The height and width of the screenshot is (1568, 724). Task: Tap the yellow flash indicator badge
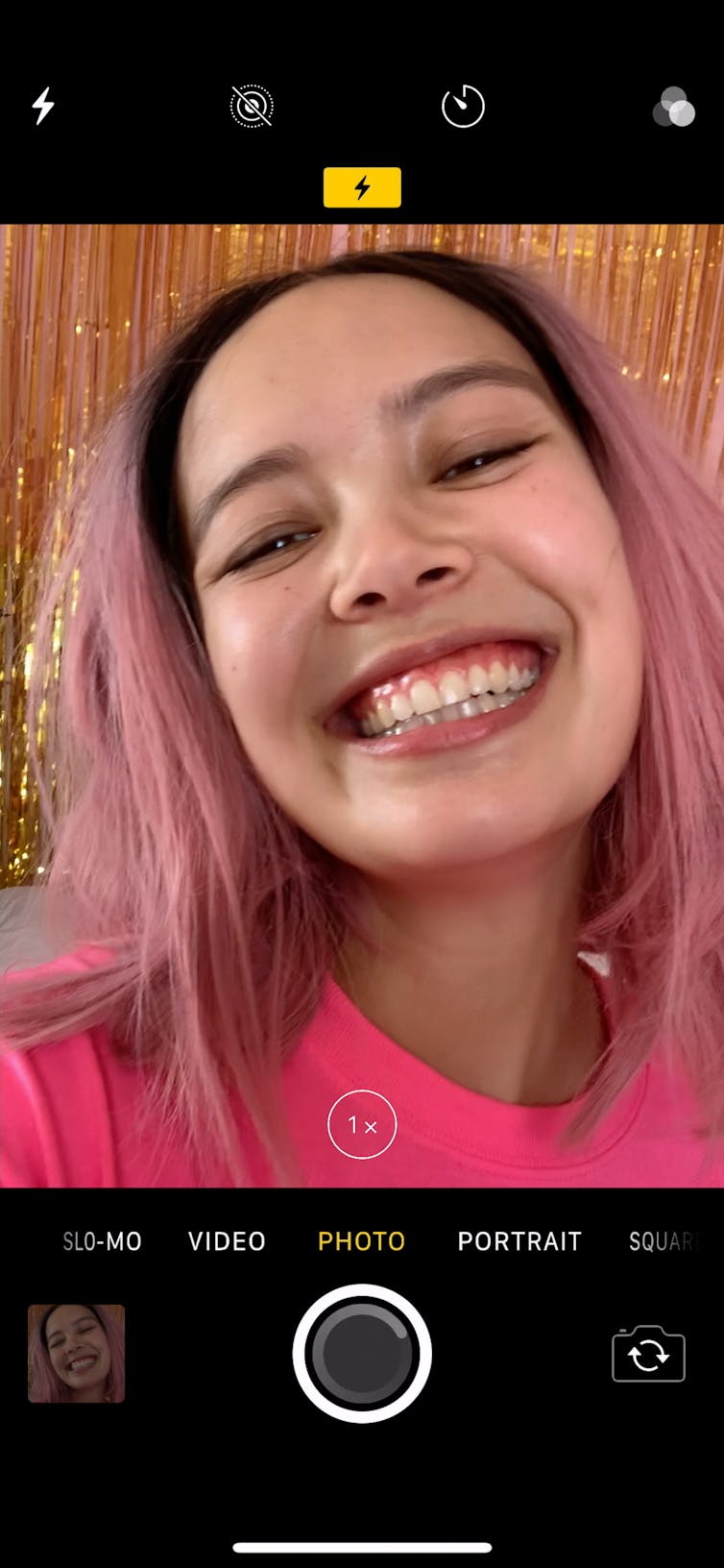click(362, 187)
